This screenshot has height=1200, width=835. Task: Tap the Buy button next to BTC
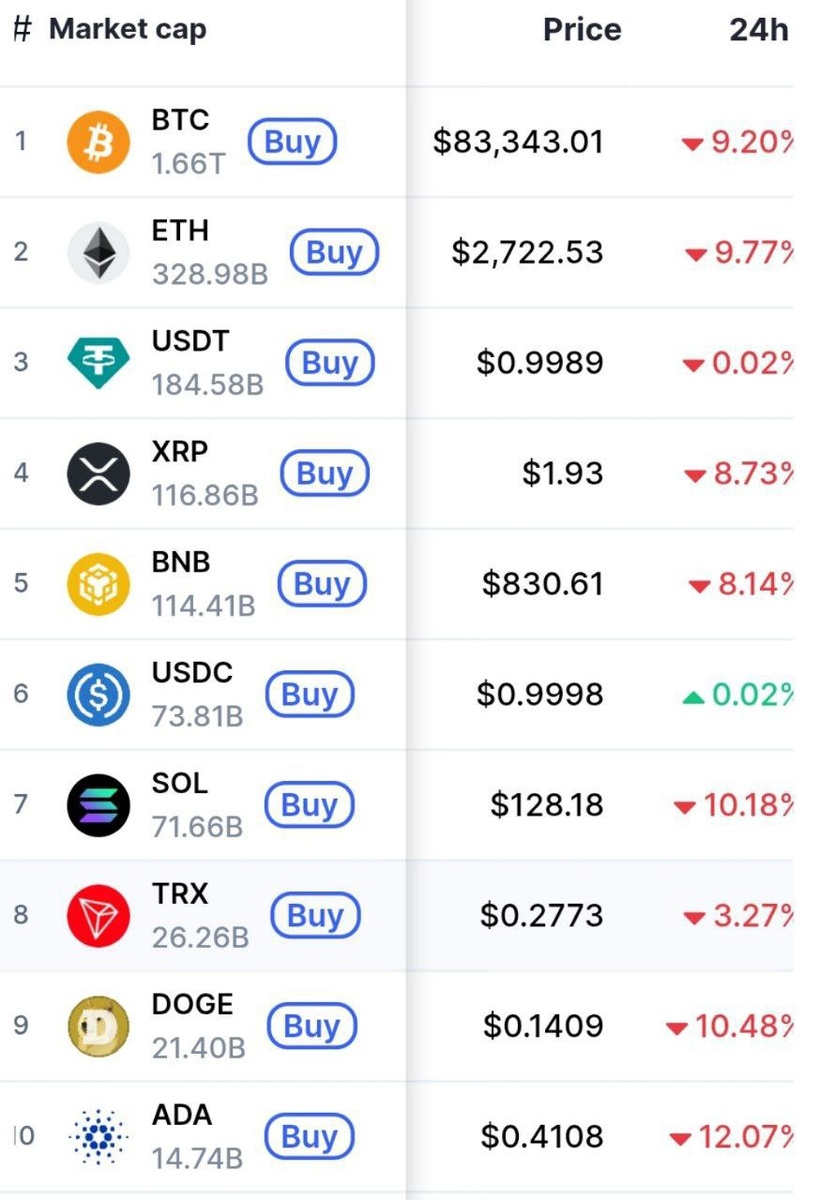coord(292,142)
